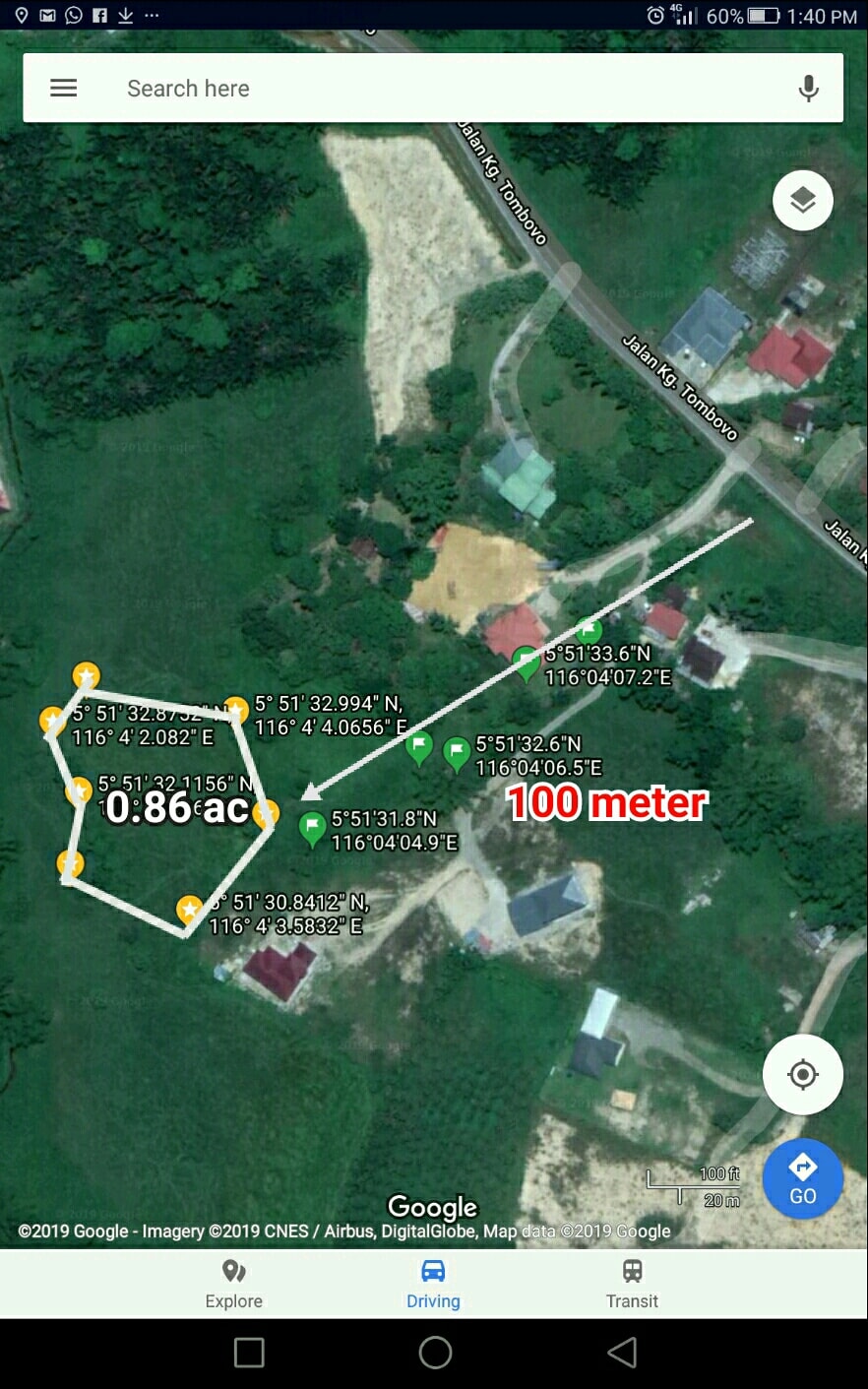868x1389 pixels.
Task: Open the starred pin 5° 51' 32.994" N
Action: pos(235,710)
